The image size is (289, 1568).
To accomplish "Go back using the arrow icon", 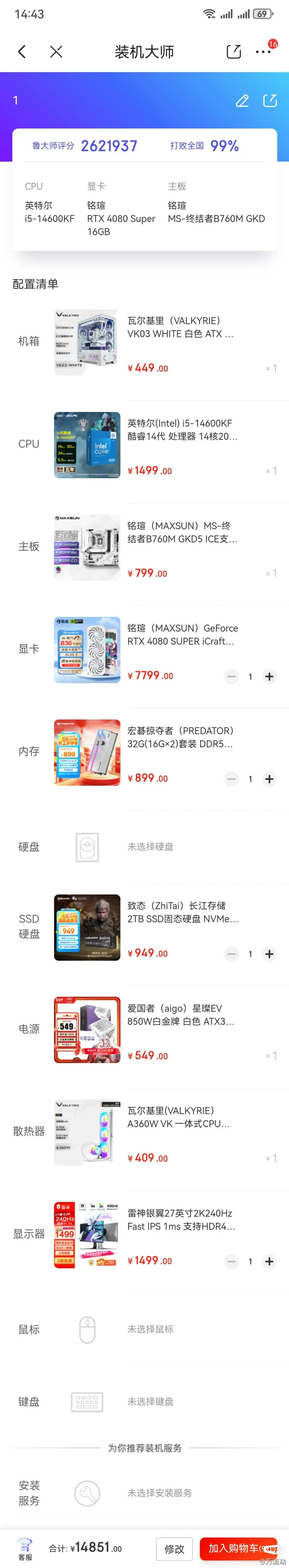I will tap(22, 52).
